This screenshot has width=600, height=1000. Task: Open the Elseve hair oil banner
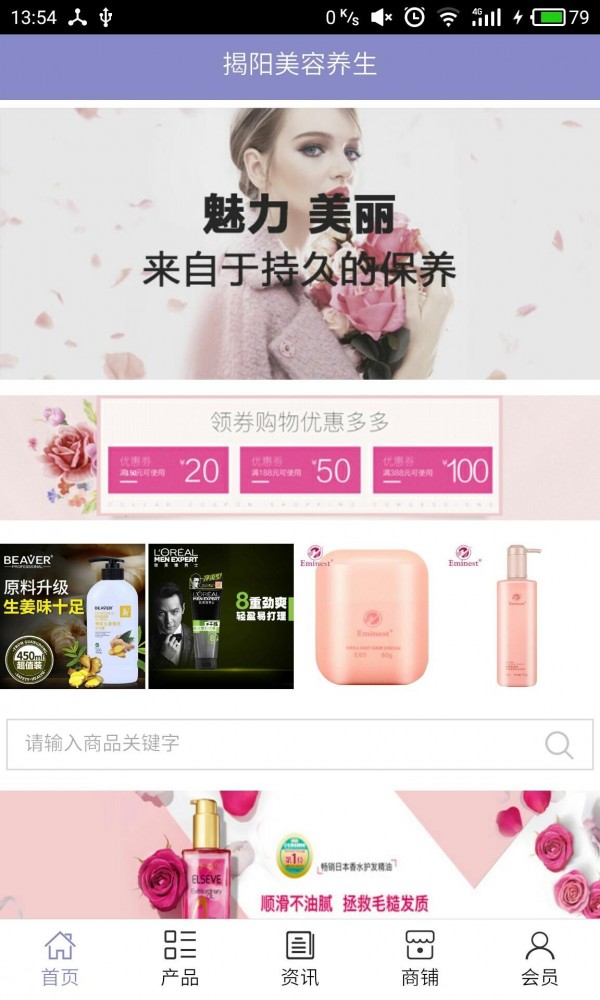pos(300,854)
